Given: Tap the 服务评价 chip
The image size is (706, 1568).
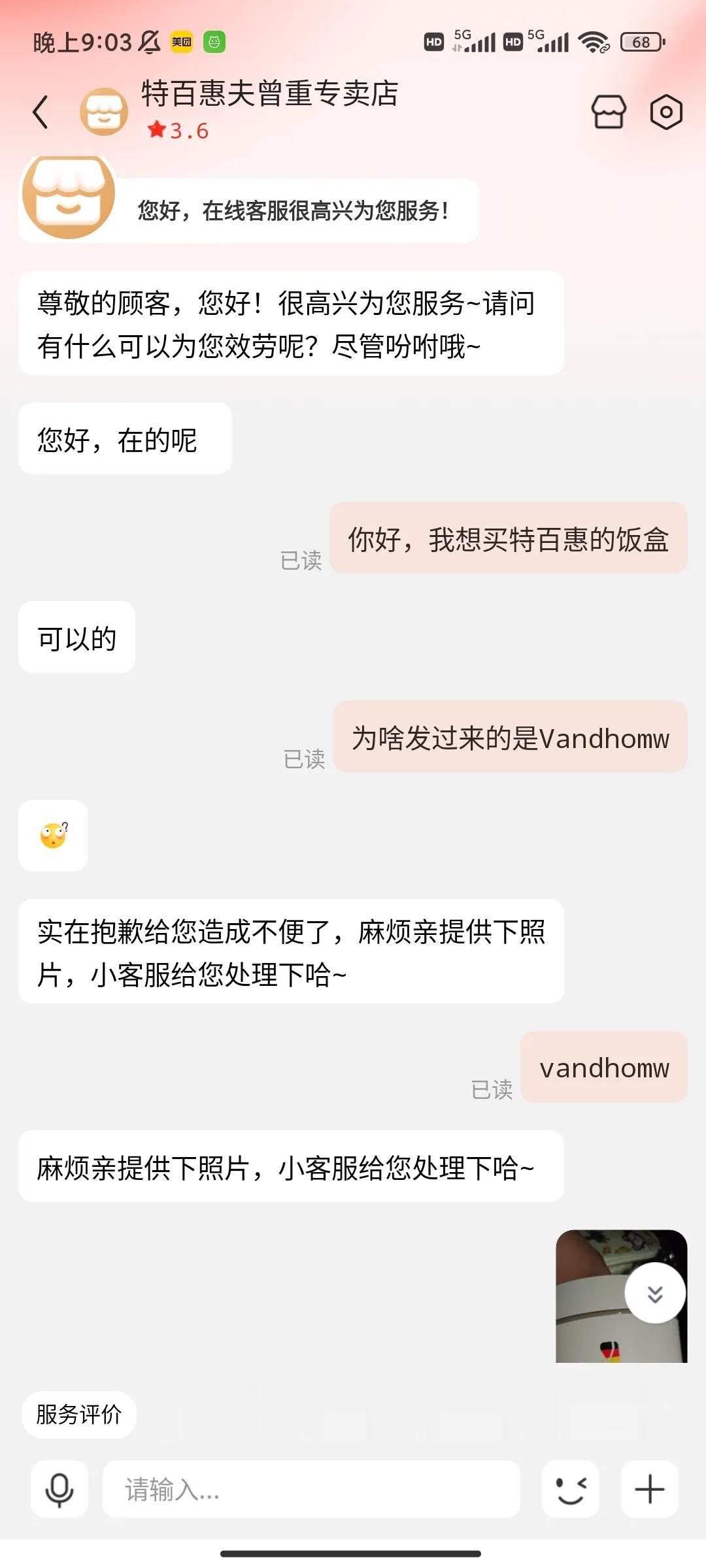Looking at the screenshot, I should [x=79, y=1414].
